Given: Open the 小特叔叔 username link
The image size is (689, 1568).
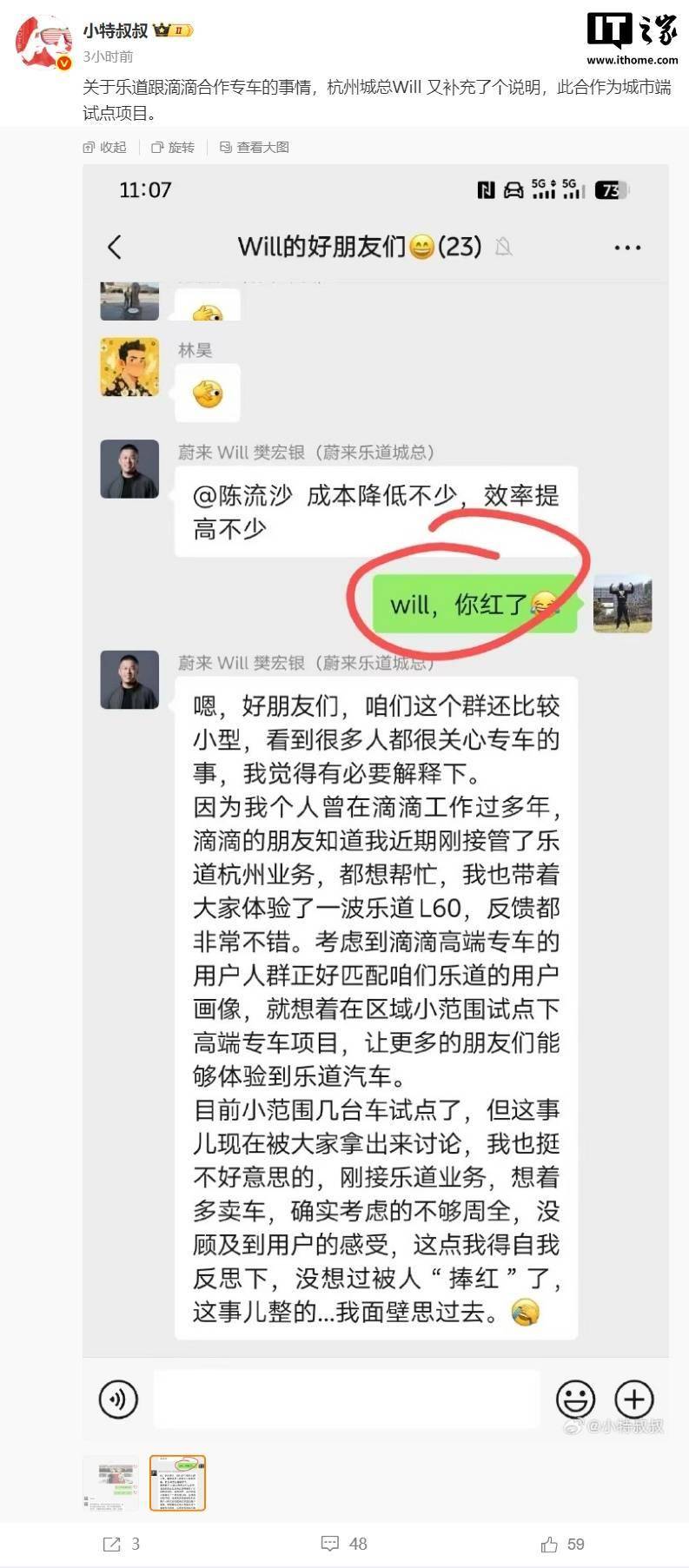Looking at the screenshot, I should pos(116,30).
